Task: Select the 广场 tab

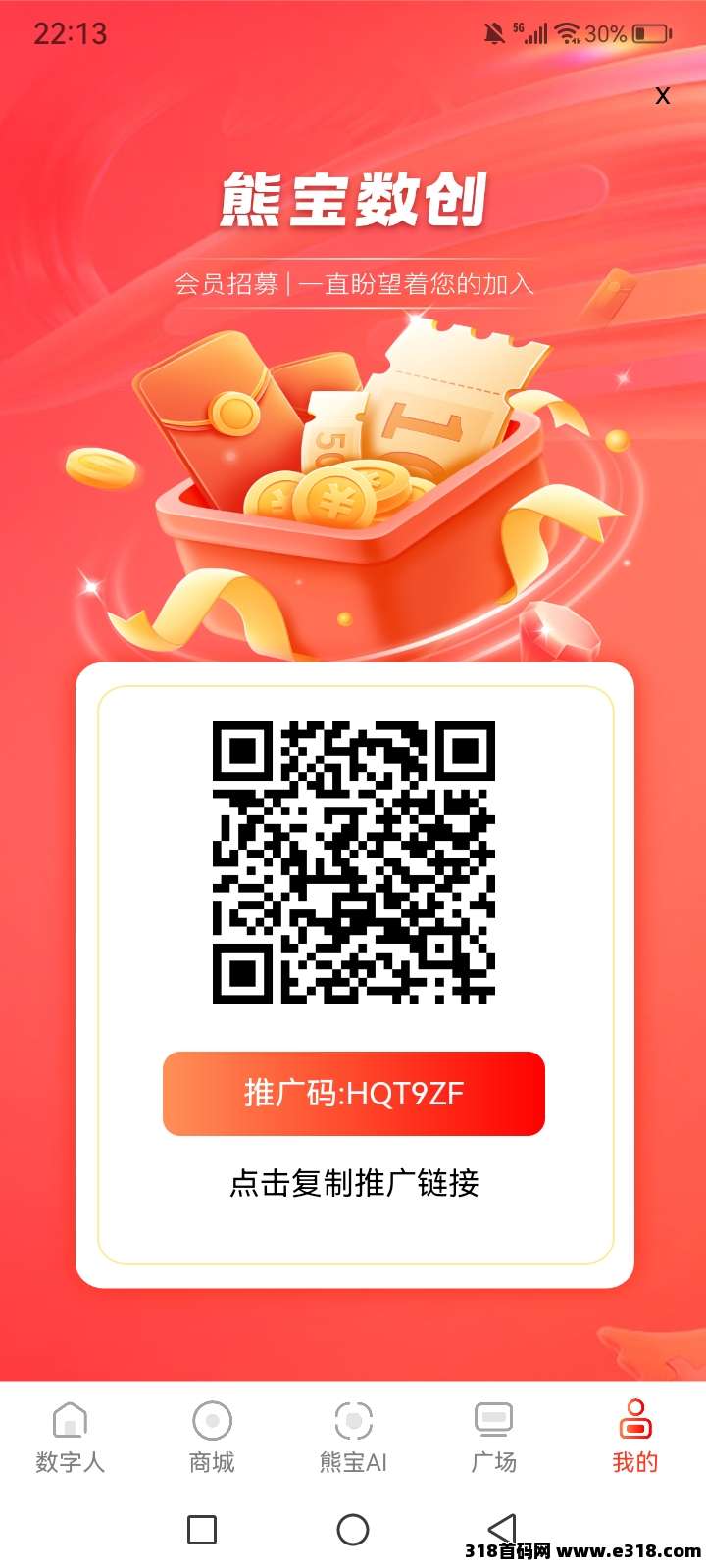Action: coord(493,1437)
